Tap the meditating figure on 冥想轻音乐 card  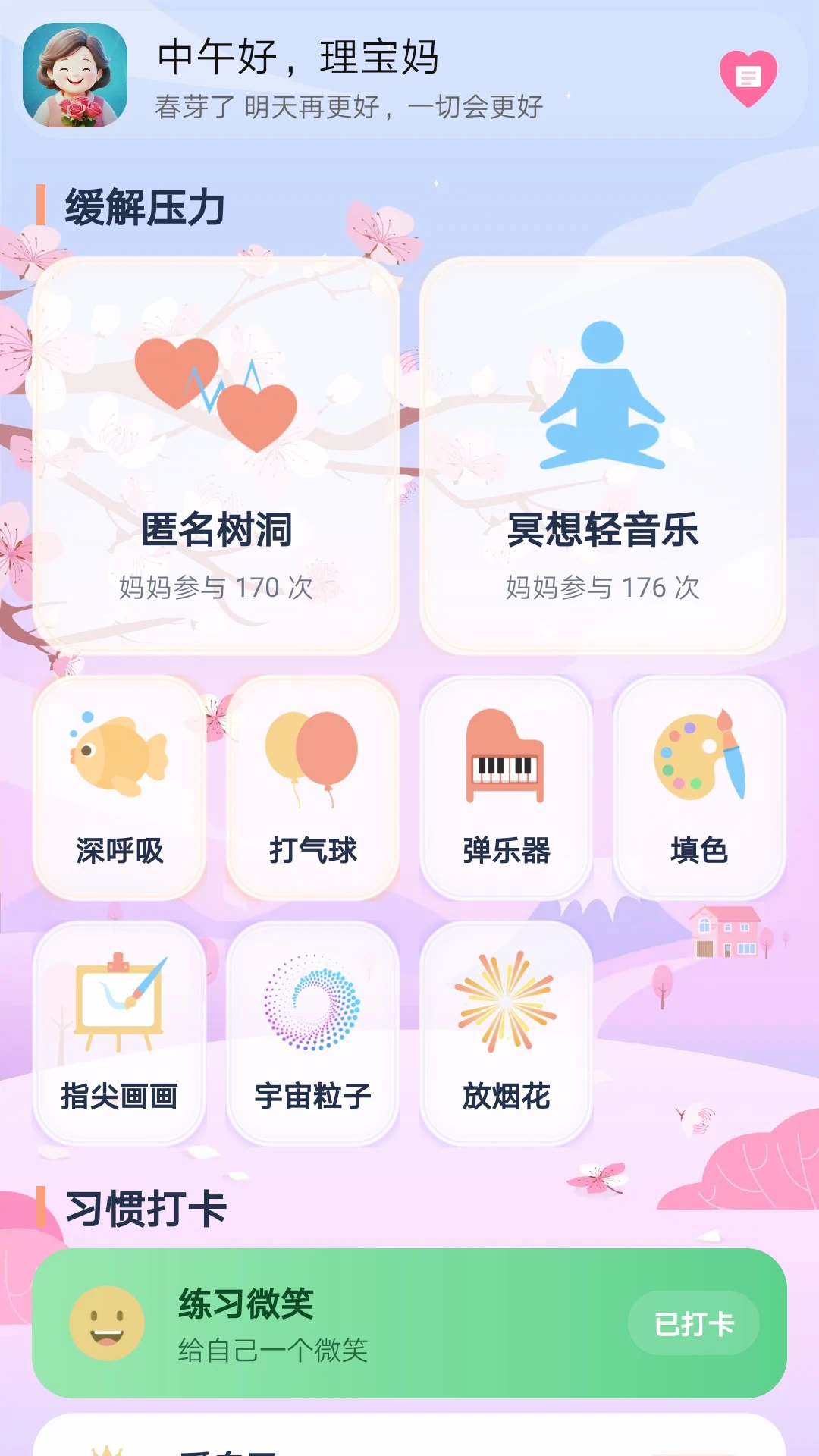point(603,394)
